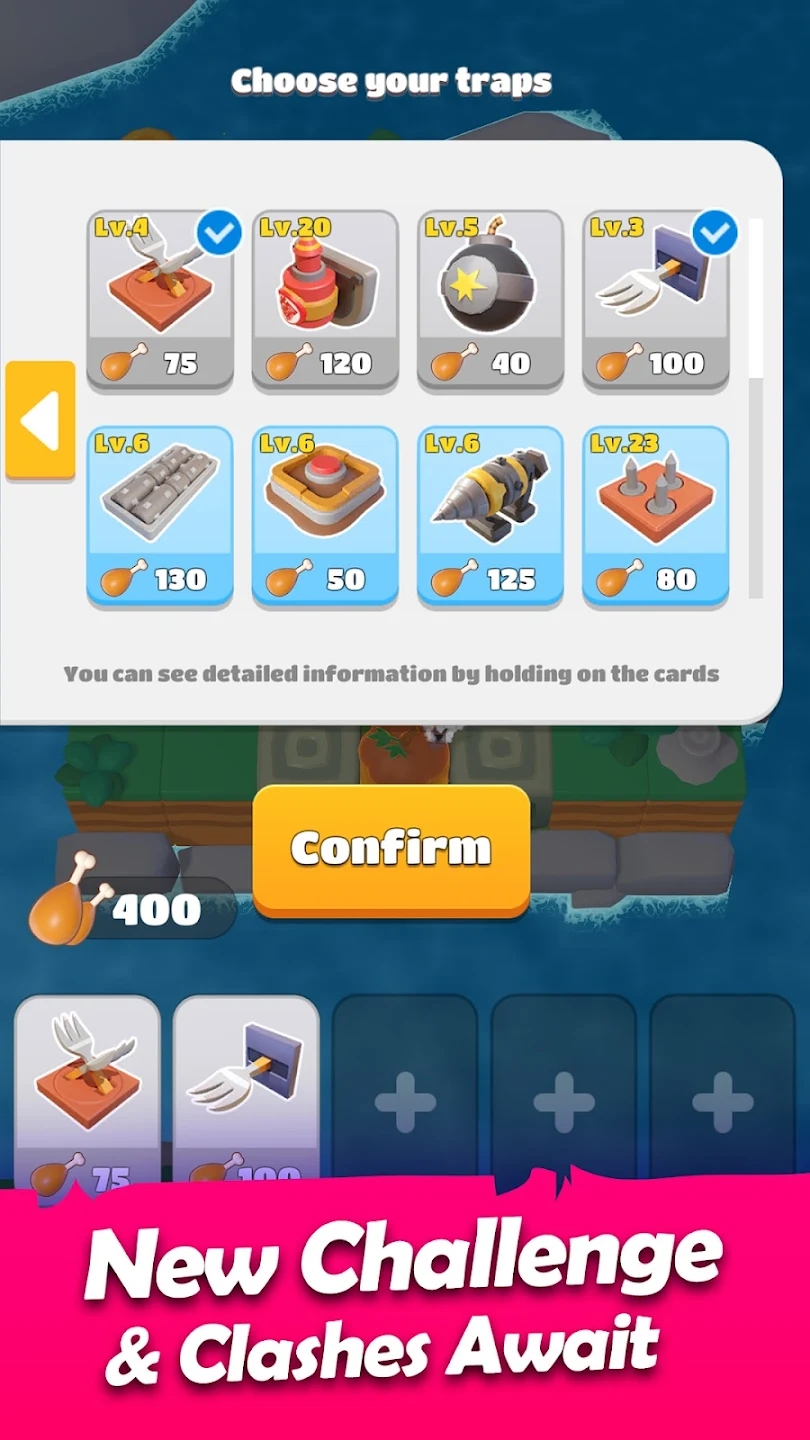The height and width of the screenshot is (1440, 810).
Task: Tap the first empty plus trap slot
Action: coord(405,1100)
